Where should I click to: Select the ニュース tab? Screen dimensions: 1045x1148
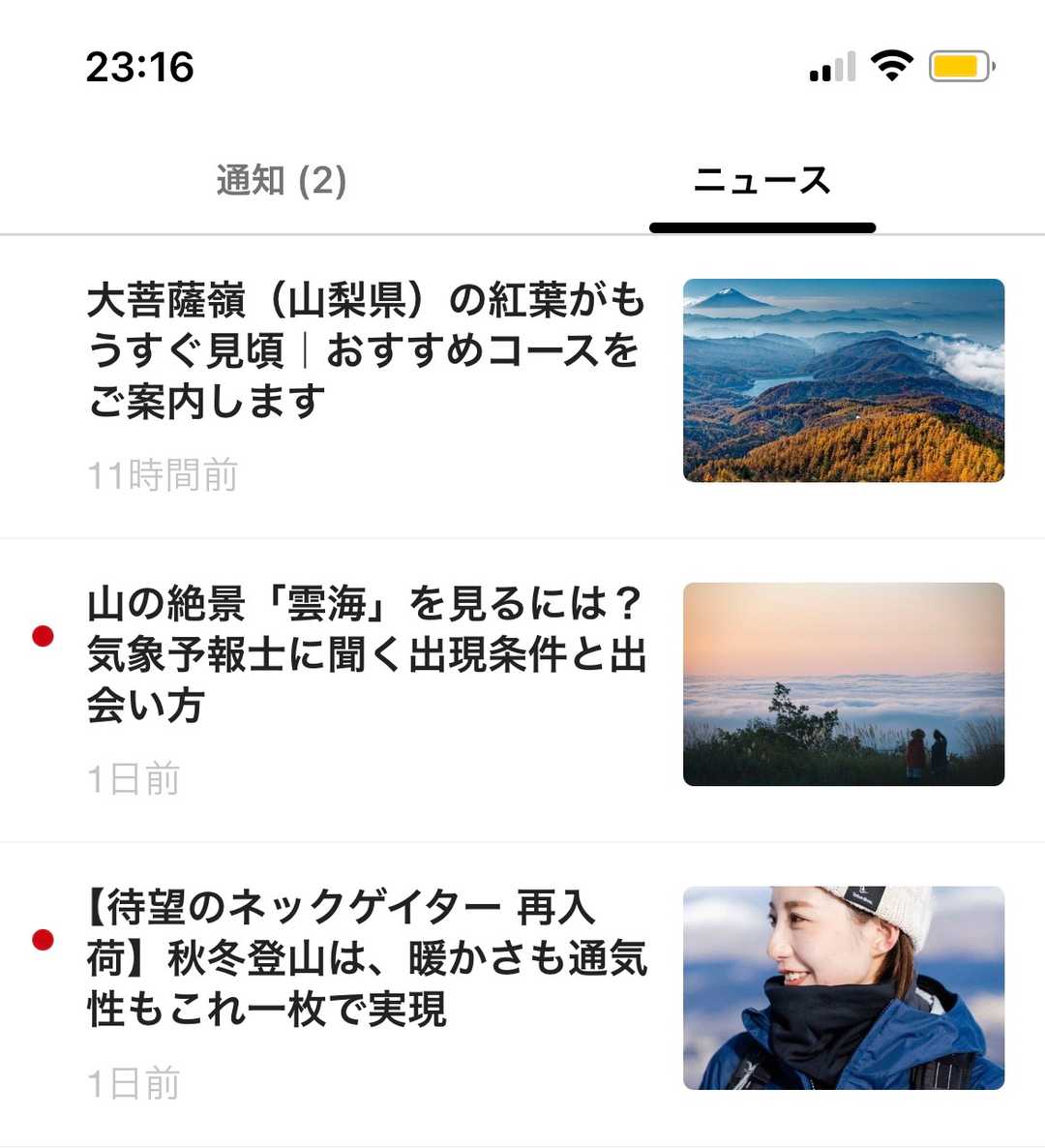762,181
